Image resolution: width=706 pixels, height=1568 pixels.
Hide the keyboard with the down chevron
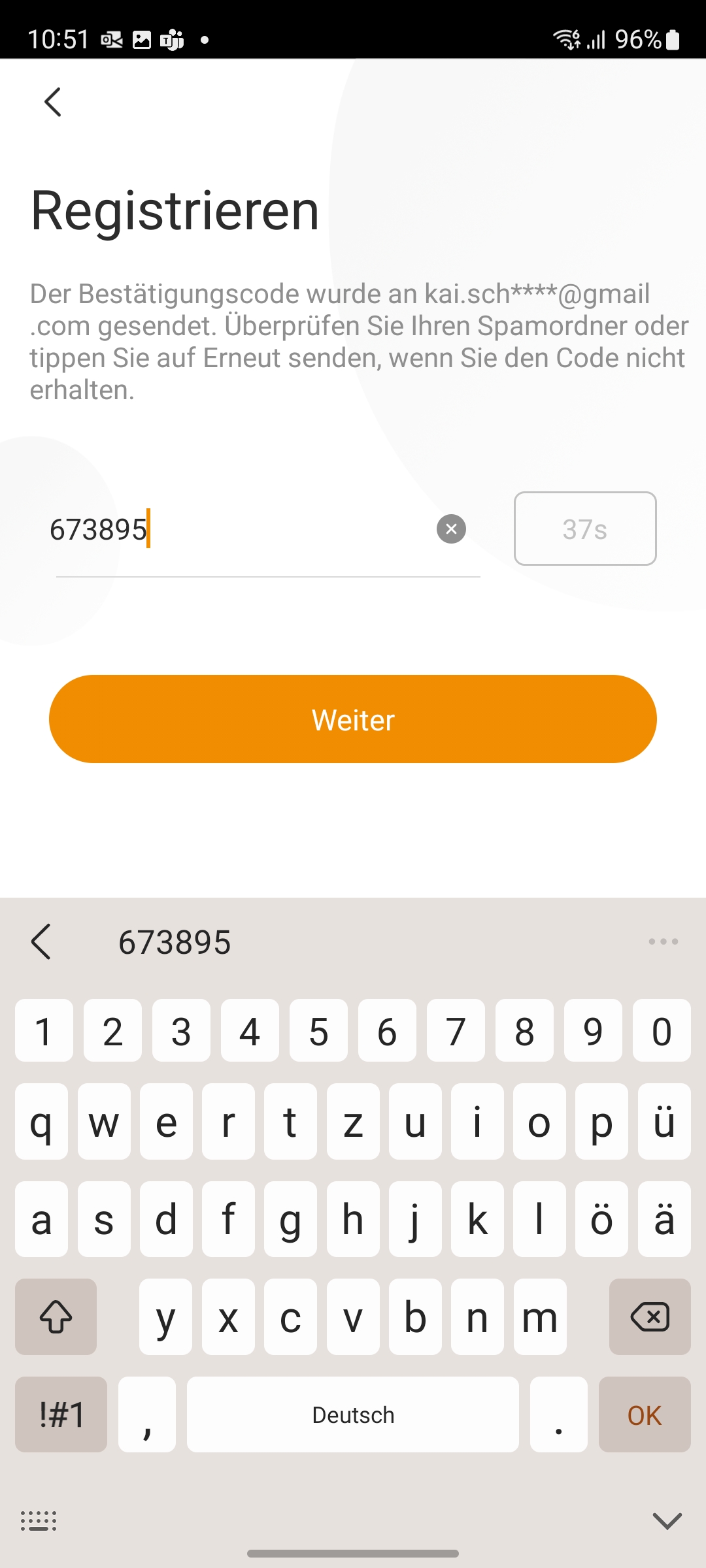667,1521
